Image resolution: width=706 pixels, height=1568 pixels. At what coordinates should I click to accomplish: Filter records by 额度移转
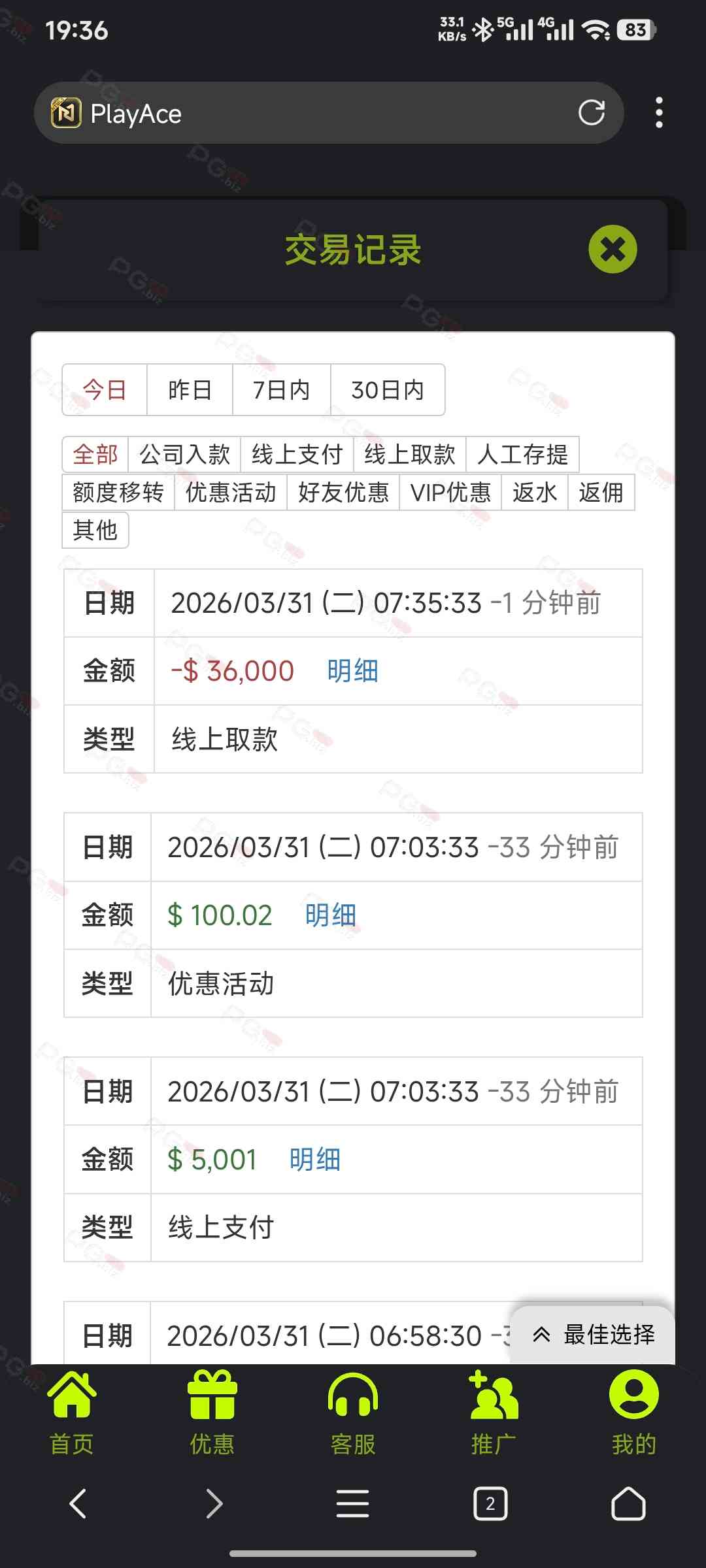point(118,492)
